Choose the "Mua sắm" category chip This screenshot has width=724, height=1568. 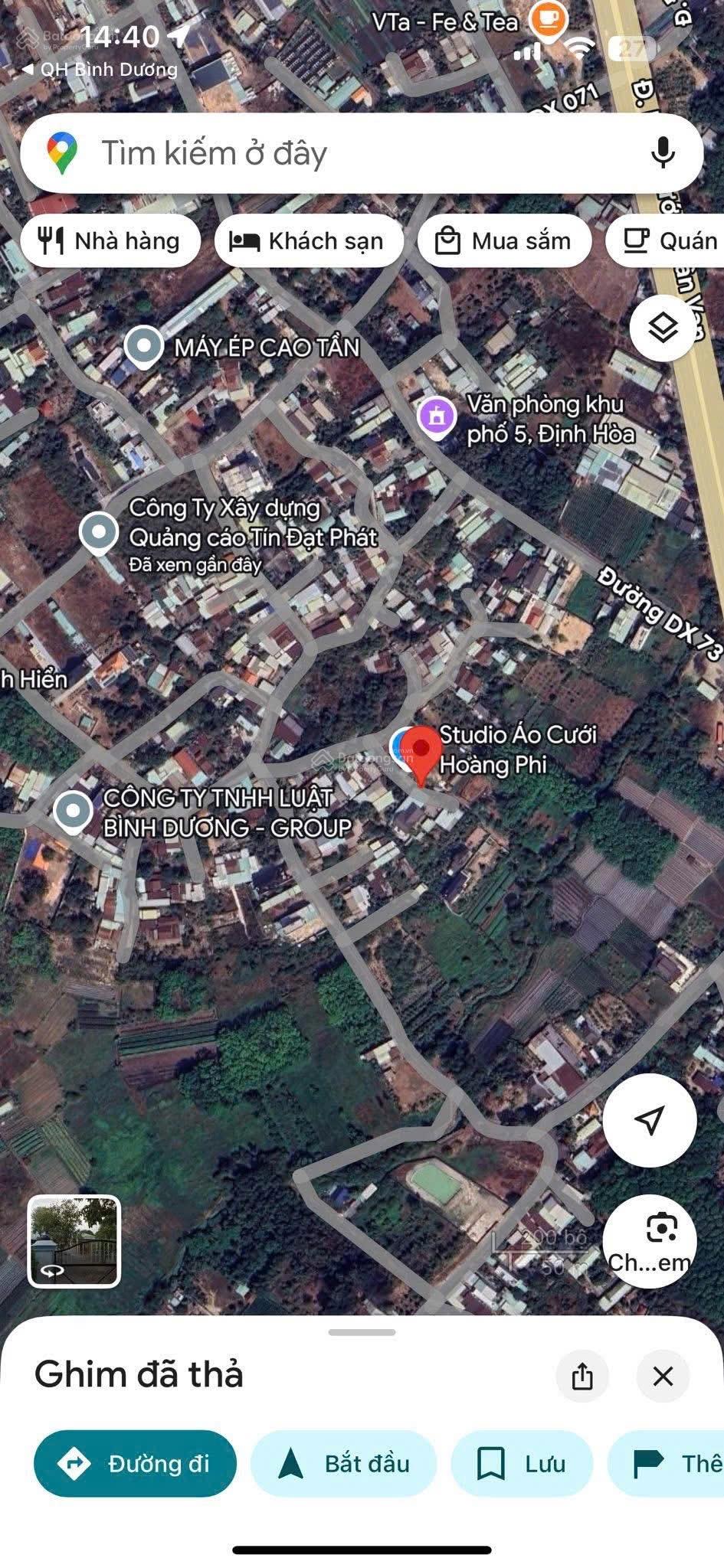coord(504,241)
